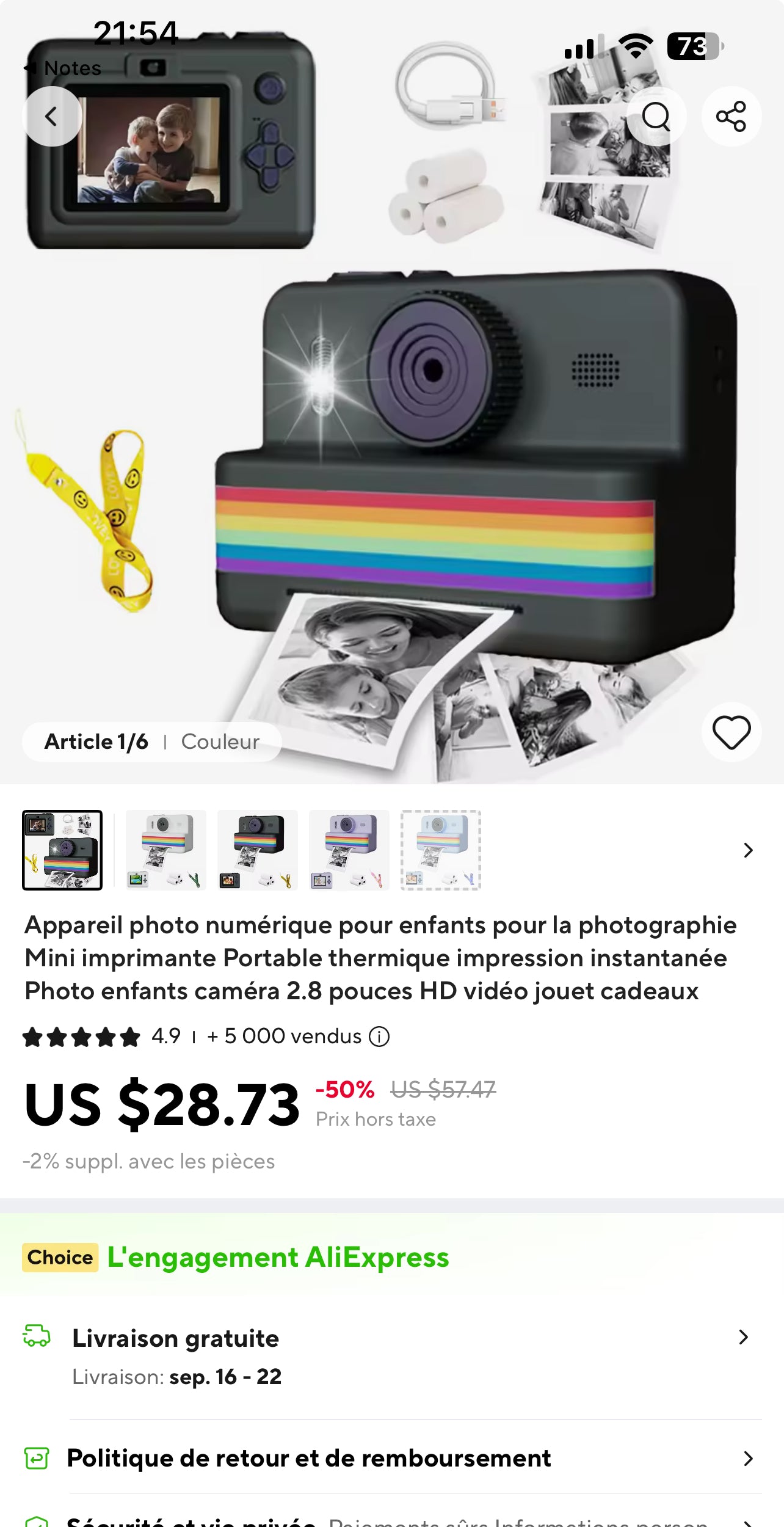Select the first bundle image thumbnail
The width and height of the screenshot is (784, 1527).
click(x=62, y=850)
